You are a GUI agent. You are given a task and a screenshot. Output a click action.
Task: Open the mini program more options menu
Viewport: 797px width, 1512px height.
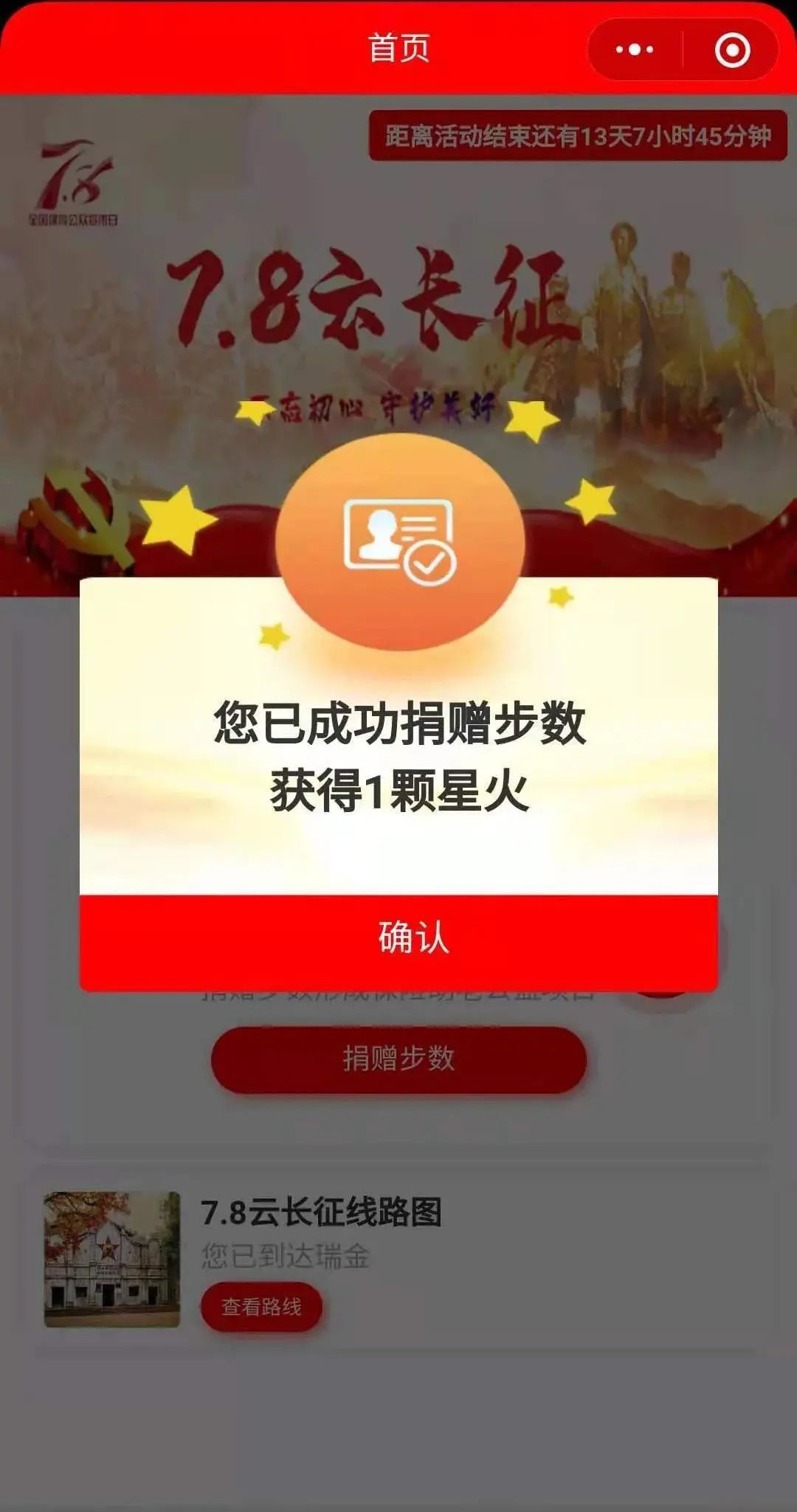(x=635, y=50)
